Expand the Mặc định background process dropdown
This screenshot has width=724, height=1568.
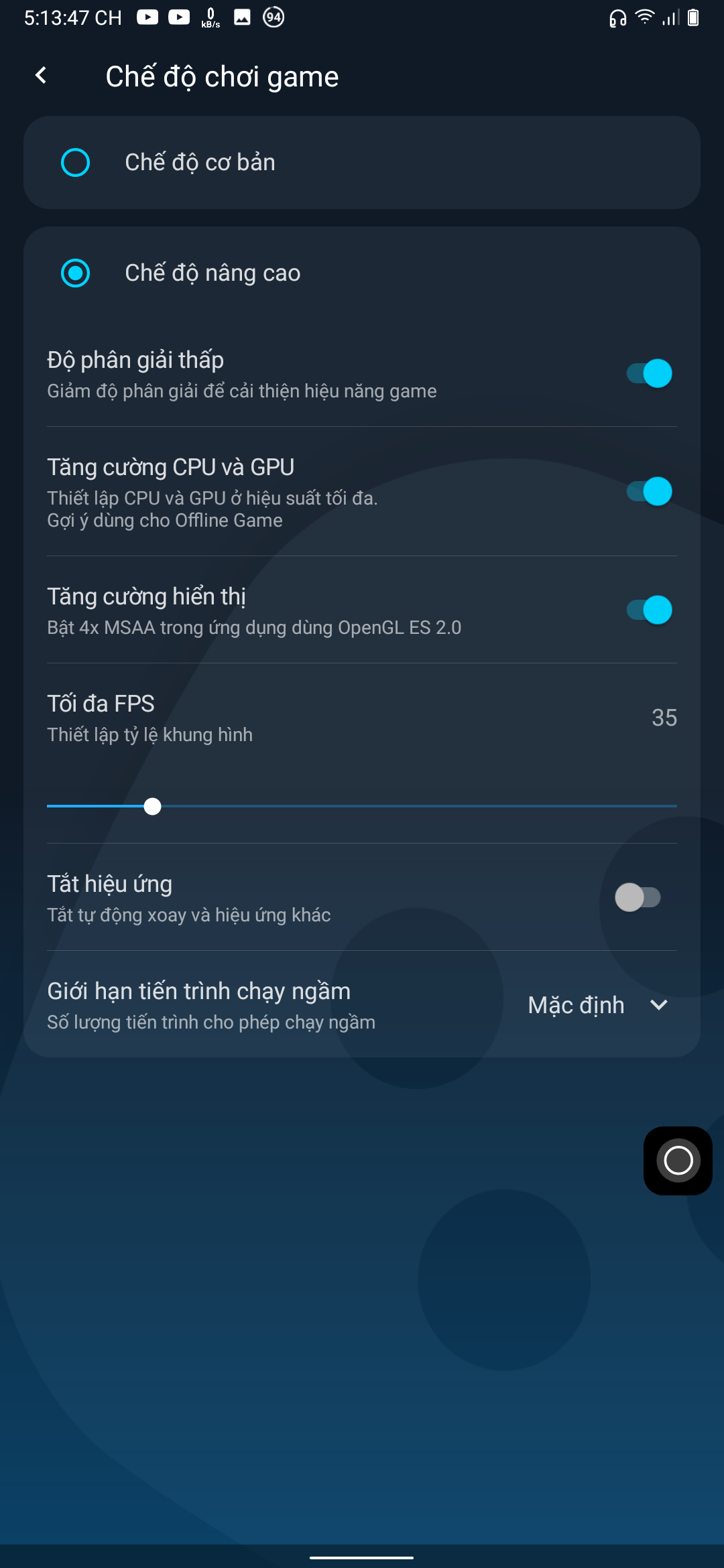(597, 1005)
